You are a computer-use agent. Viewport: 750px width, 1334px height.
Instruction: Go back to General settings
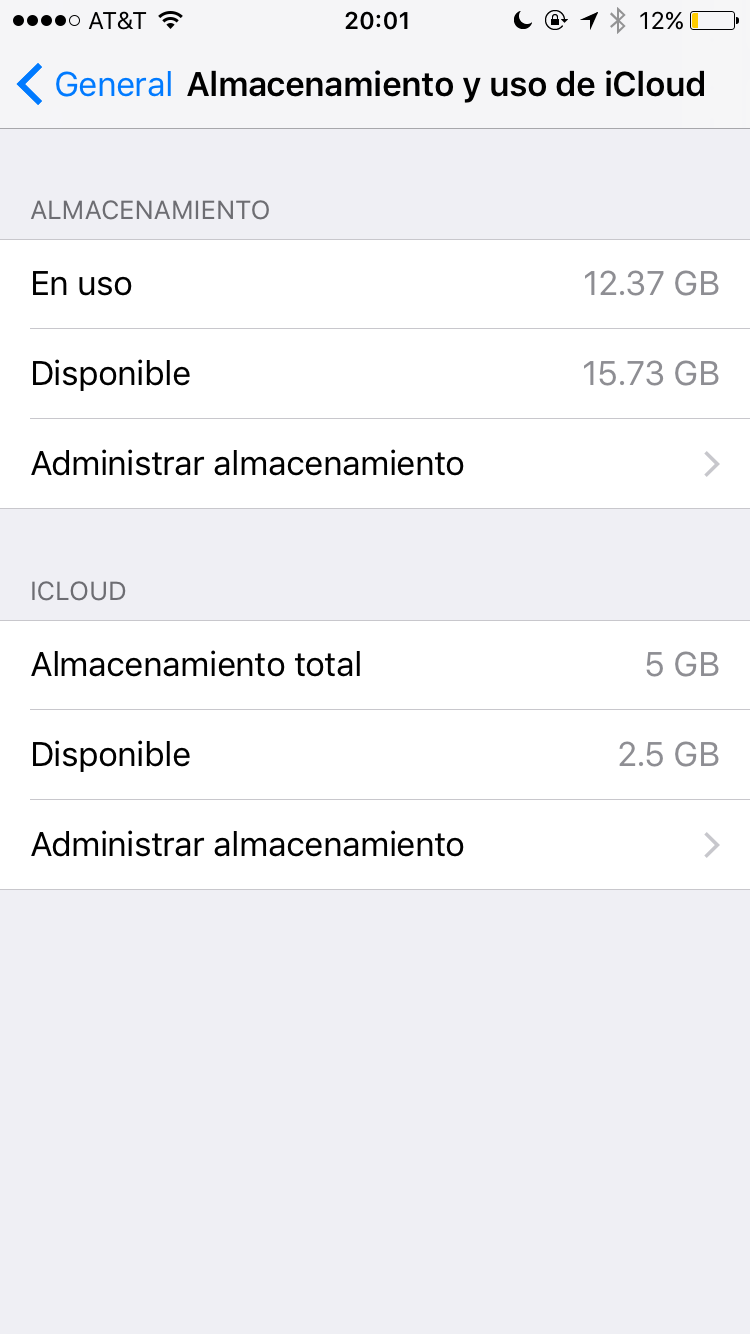click(95, 85)
